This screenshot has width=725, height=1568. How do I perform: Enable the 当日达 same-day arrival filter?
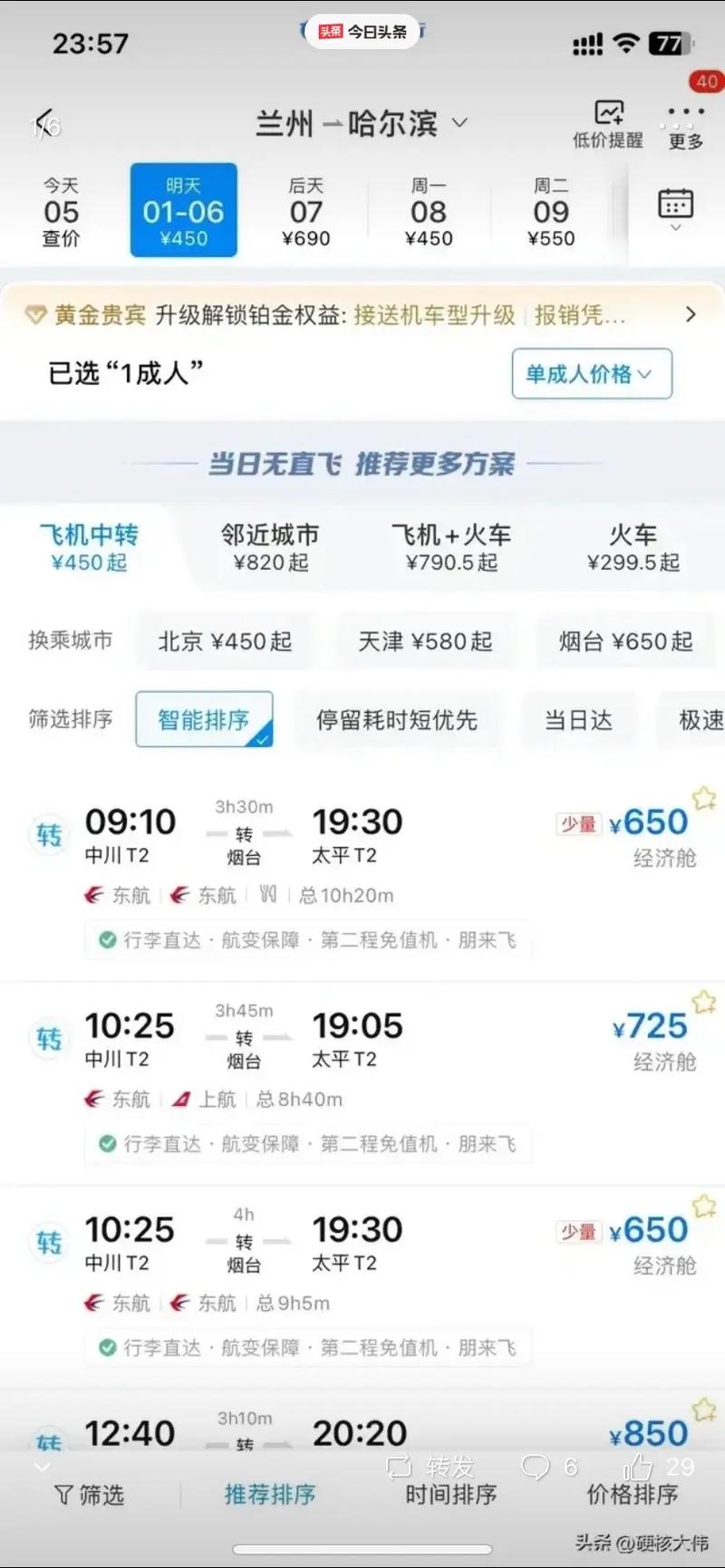(x=578, y=720)
